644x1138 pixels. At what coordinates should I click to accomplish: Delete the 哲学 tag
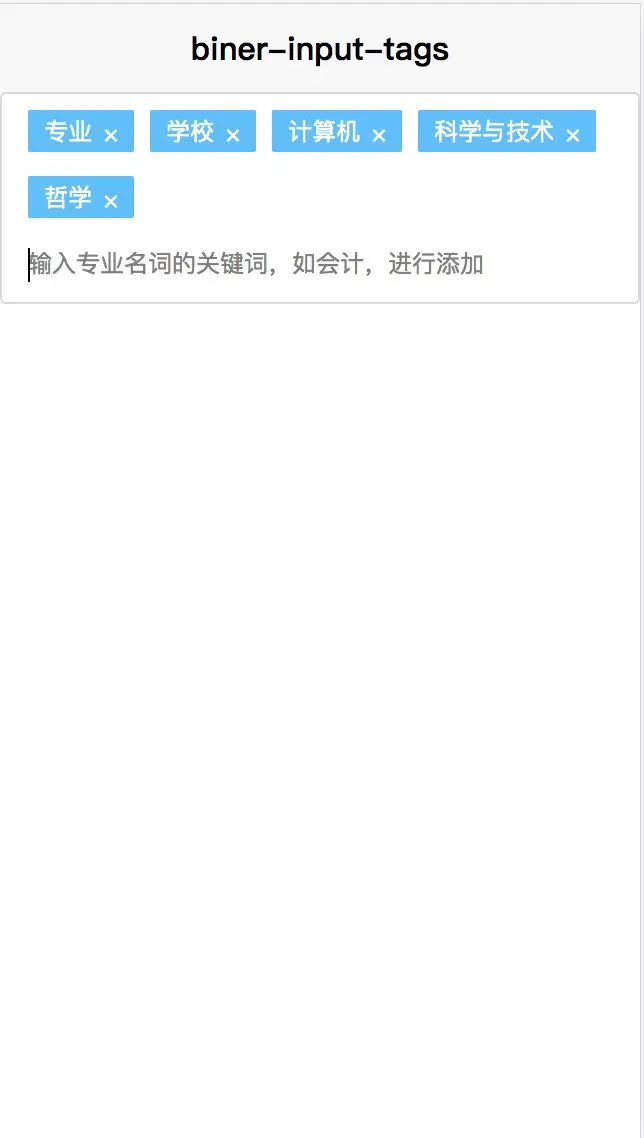[x=111, y=201]
